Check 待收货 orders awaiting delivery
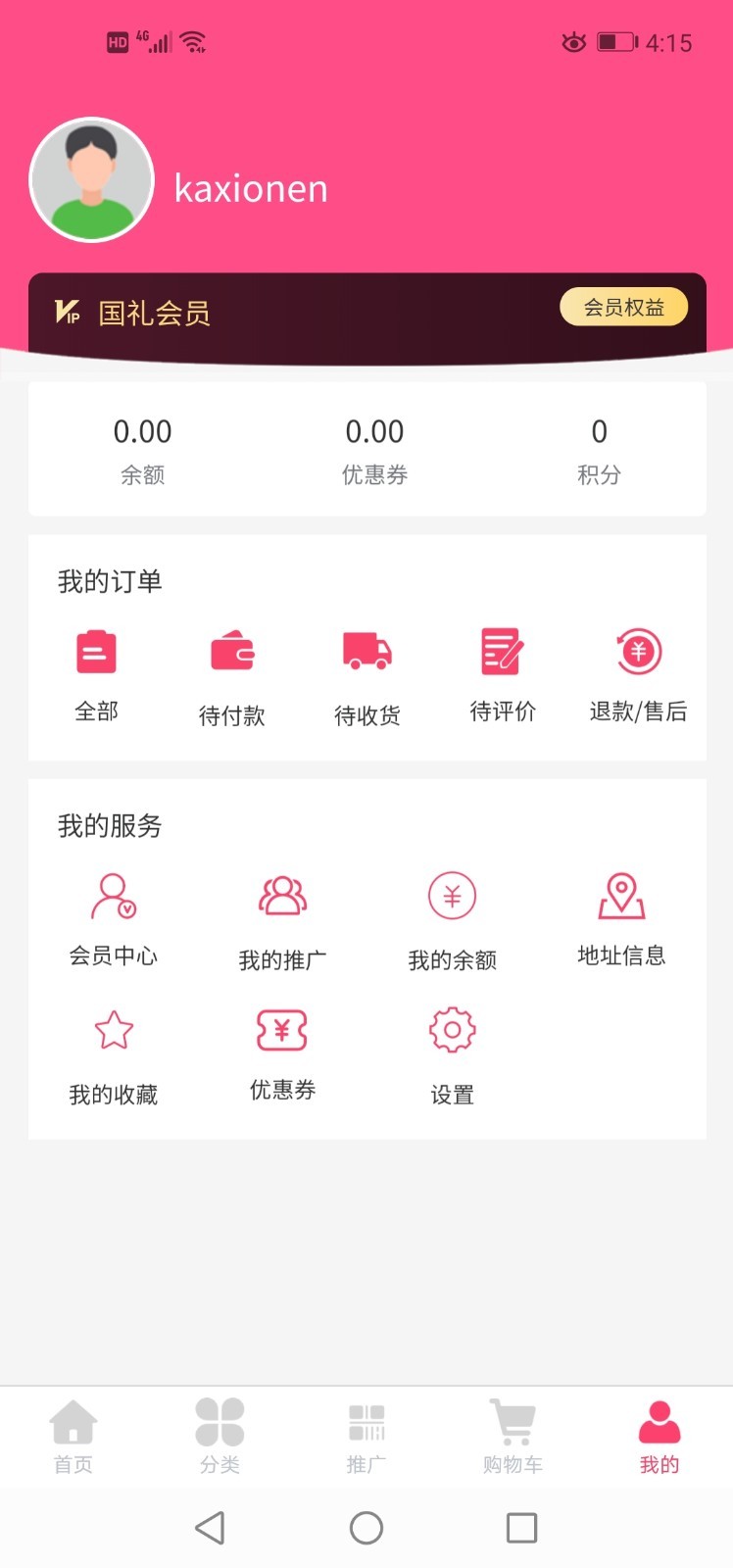This screenshot has width=733, height=1568. pos(367,676)
